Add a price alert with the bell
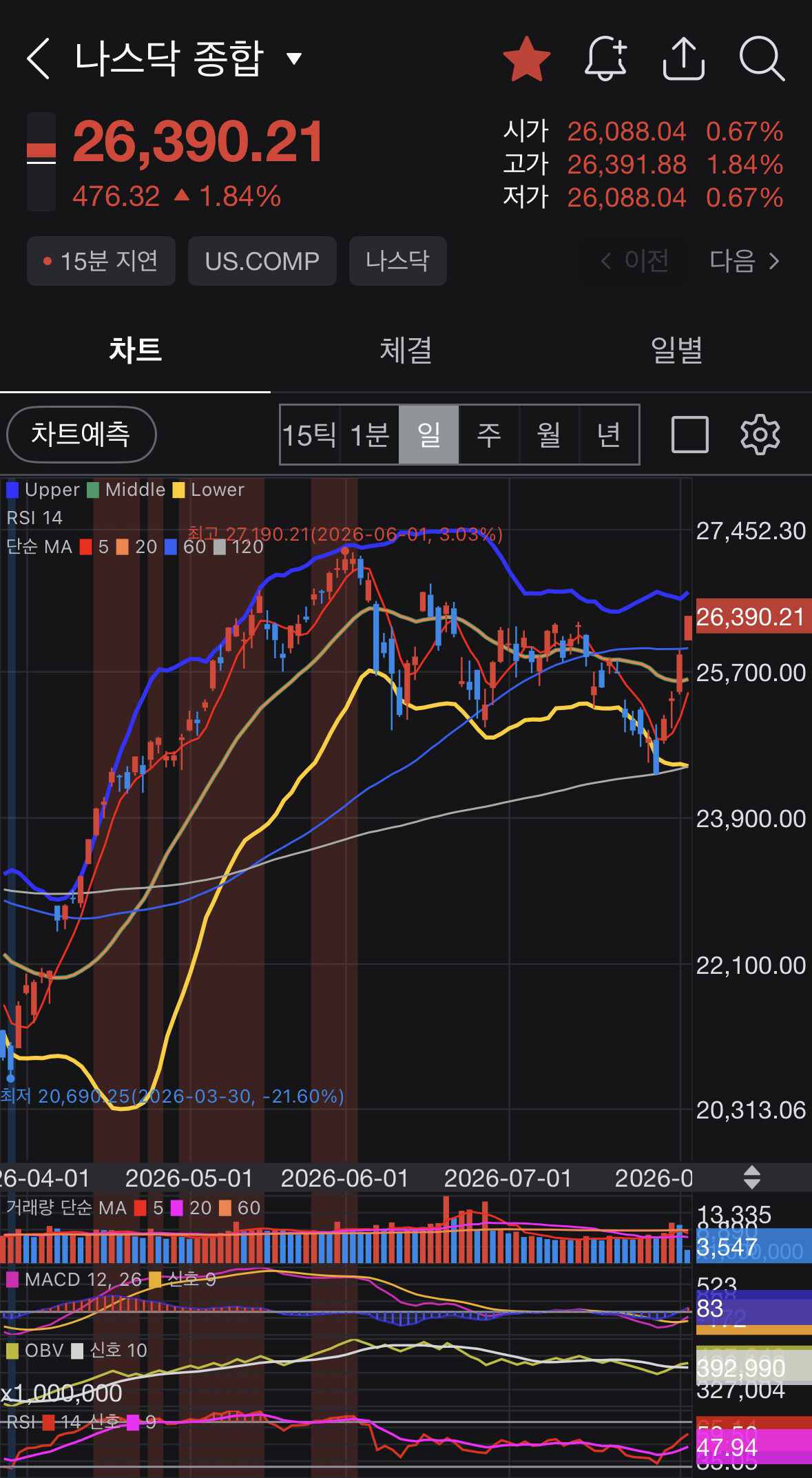 pyautogui.click(x=606, y=59)
